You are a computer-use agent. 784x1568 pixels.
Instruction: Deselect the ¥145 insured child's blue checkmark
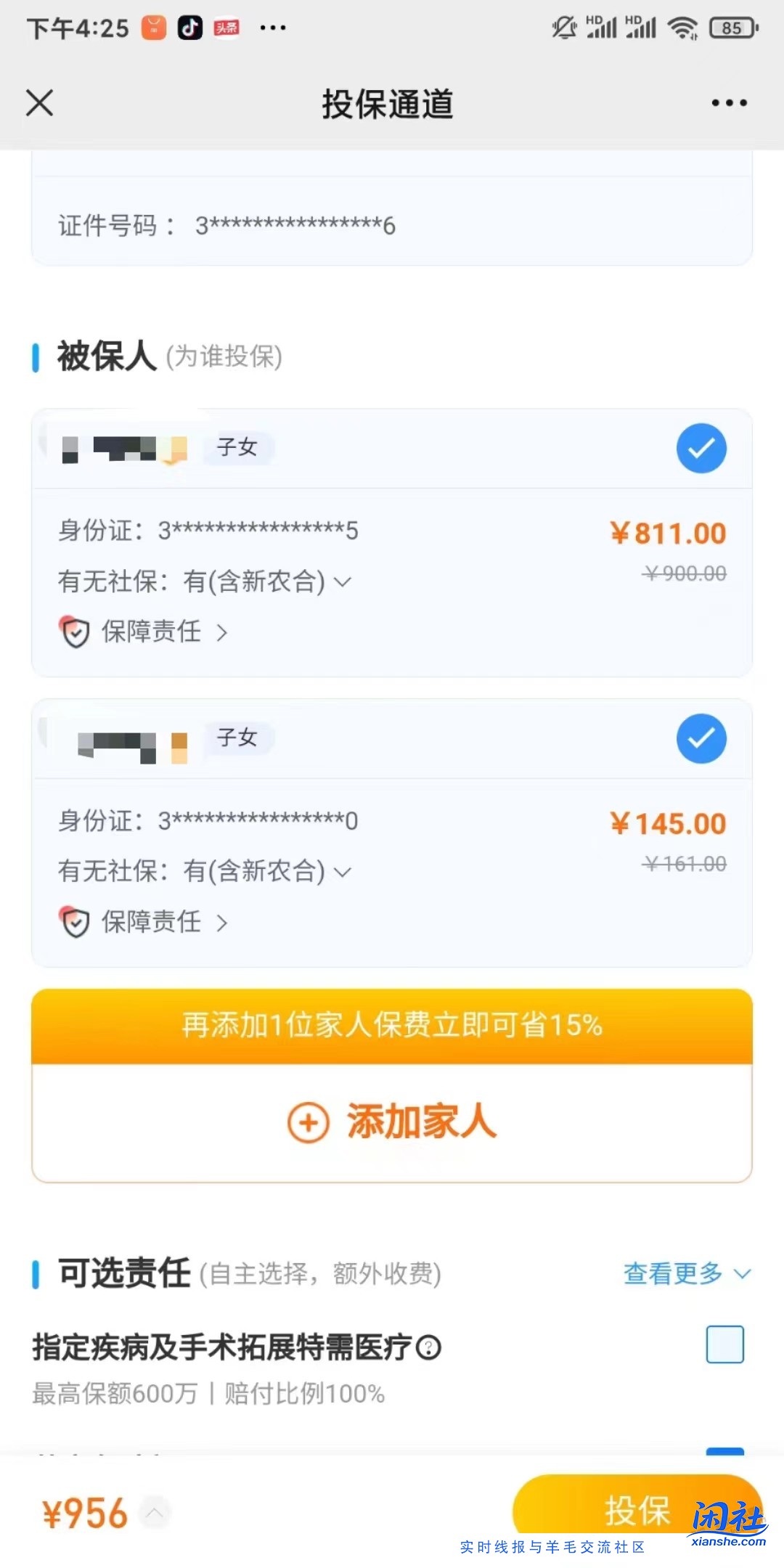[x=701, y=738]
